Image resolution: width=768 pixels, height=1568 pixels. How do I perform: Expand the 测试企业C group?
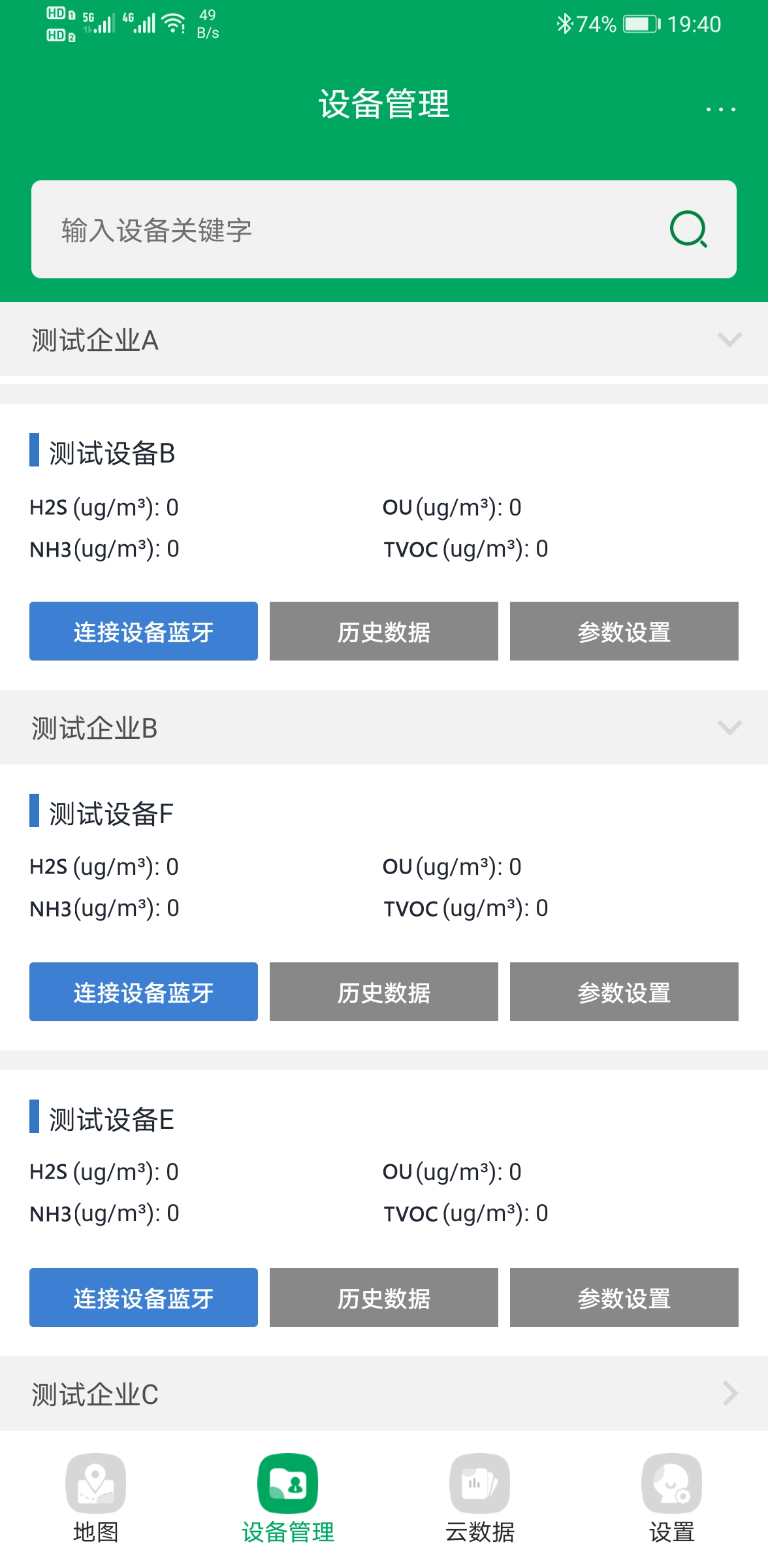click(x=384, y=1394)
